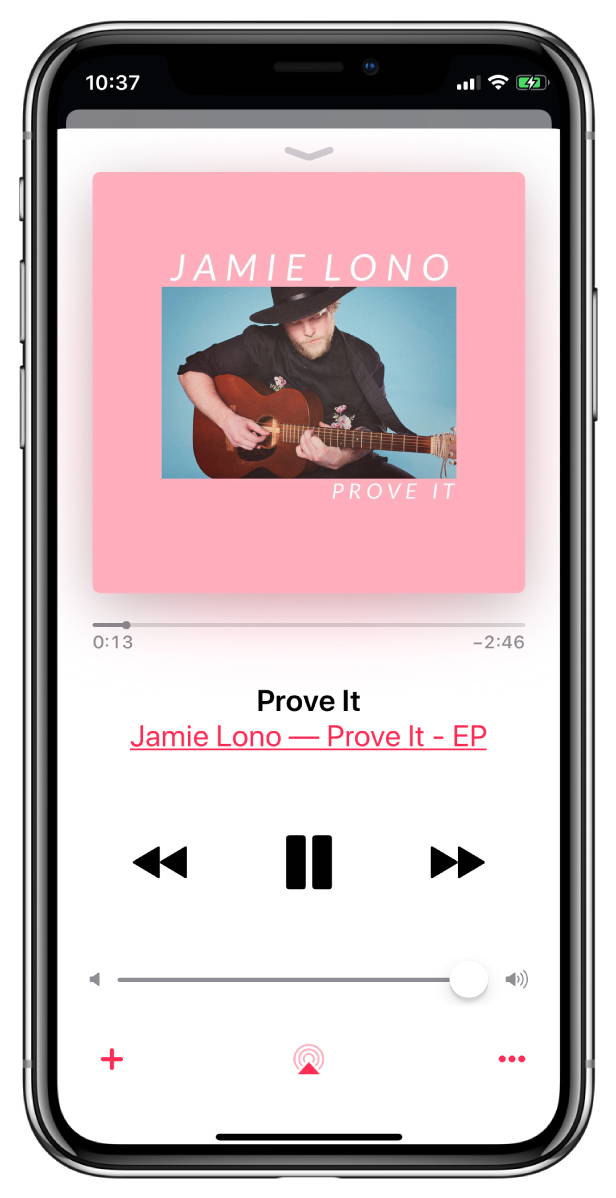Go back to the previous track
Screen dimensions: 616x1198
coord(160,862)
